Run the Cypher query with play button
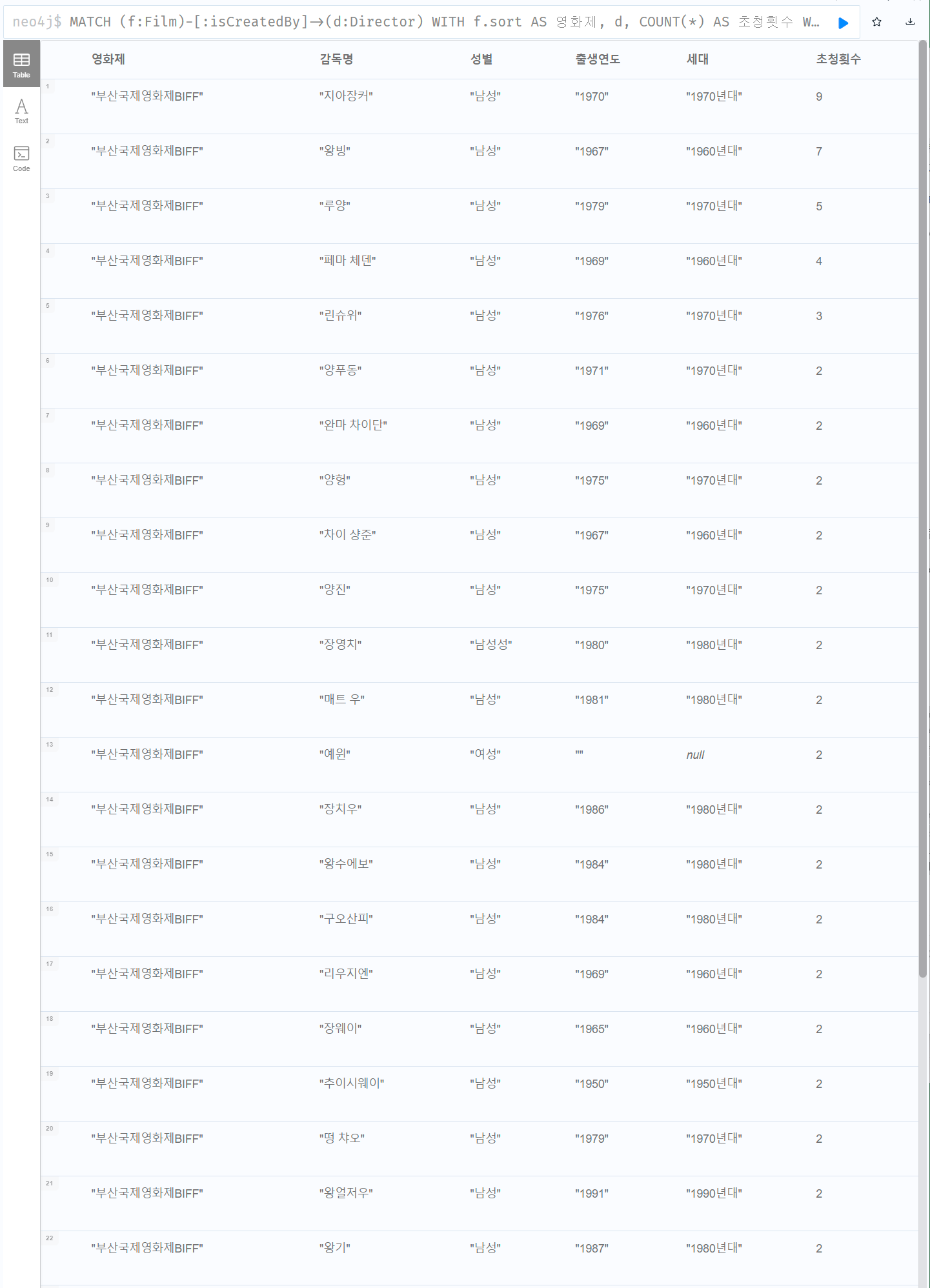Viewport: 930px width, 1288px height. (843, 23)
